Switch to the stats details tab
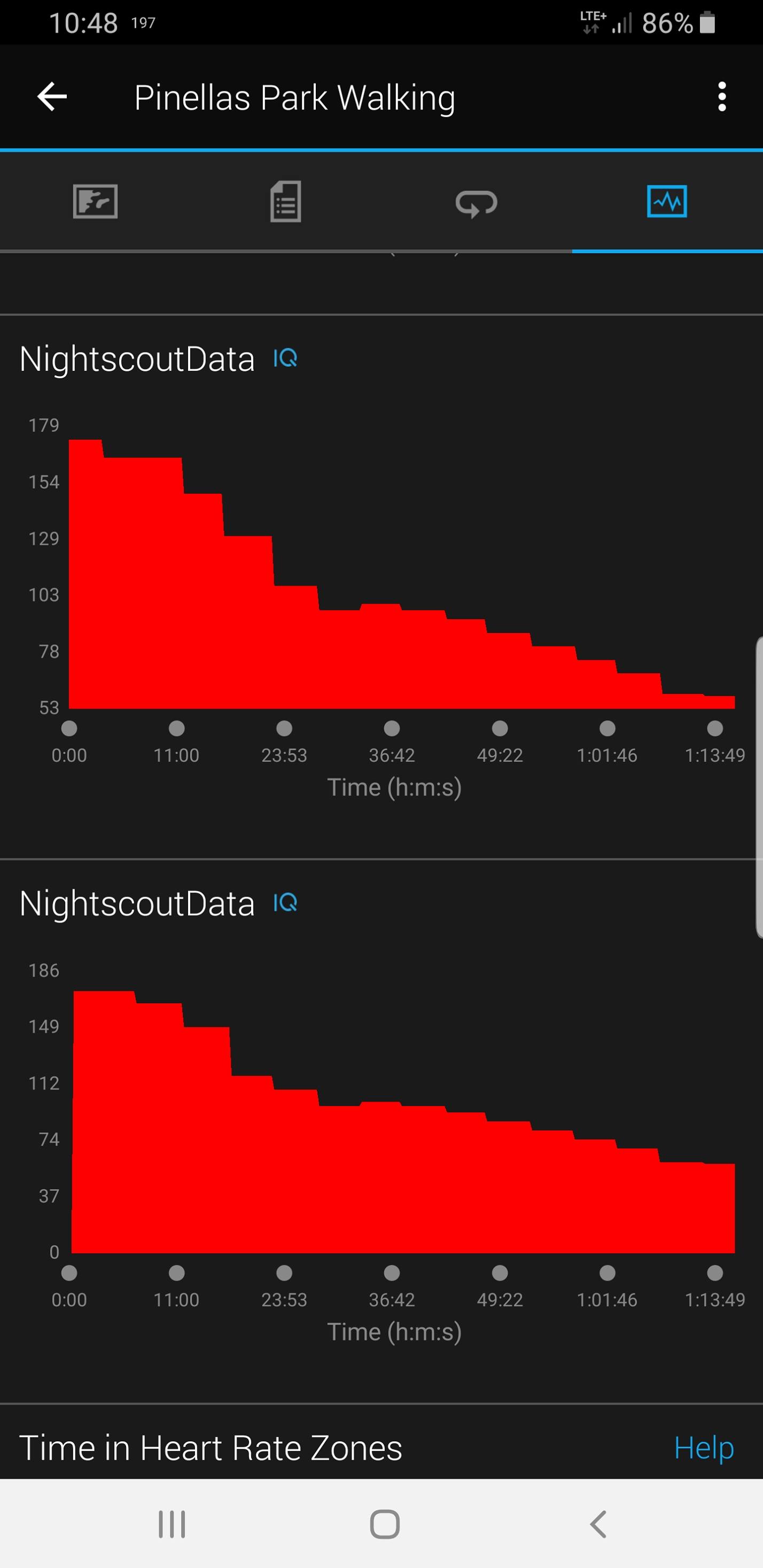763x1568 pixels. [286, 201]
